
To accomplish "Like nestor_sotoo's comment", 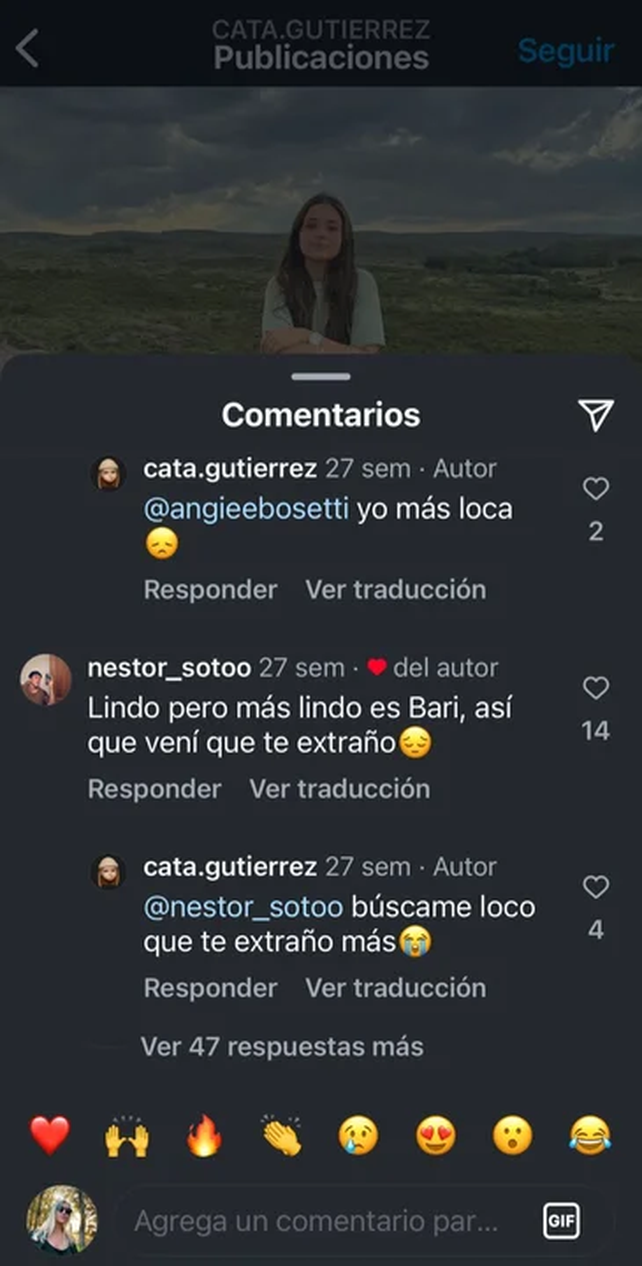I will (596, 688).
